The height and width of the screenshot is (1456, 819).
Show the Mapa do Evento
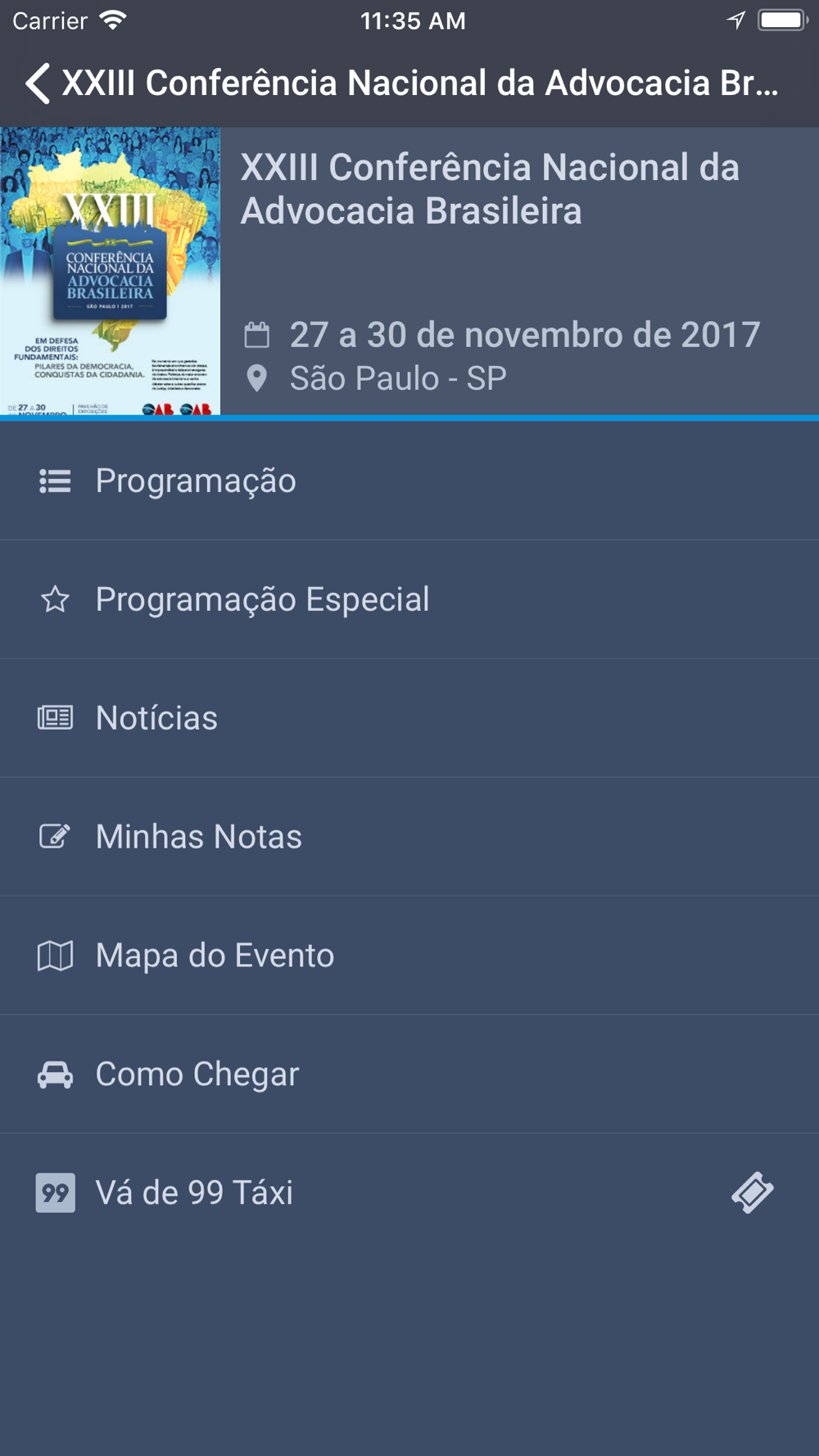[x=409, y=956]
